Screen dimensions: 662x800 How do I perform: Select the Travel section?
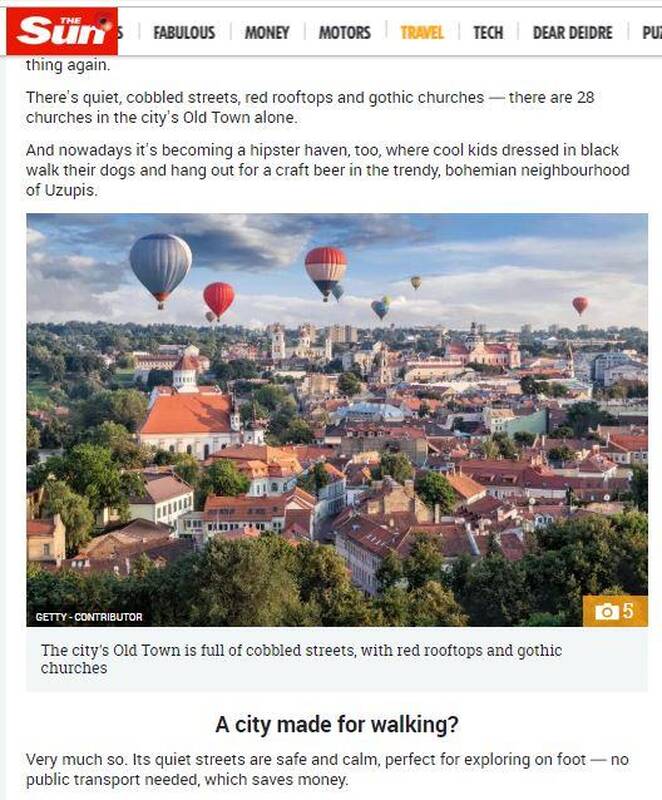[422, 33]
